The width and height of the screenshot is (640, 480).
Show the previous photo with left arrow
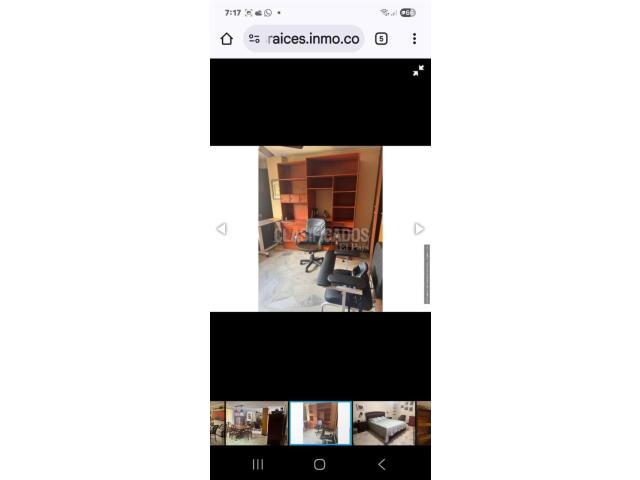tap(221, 229)
